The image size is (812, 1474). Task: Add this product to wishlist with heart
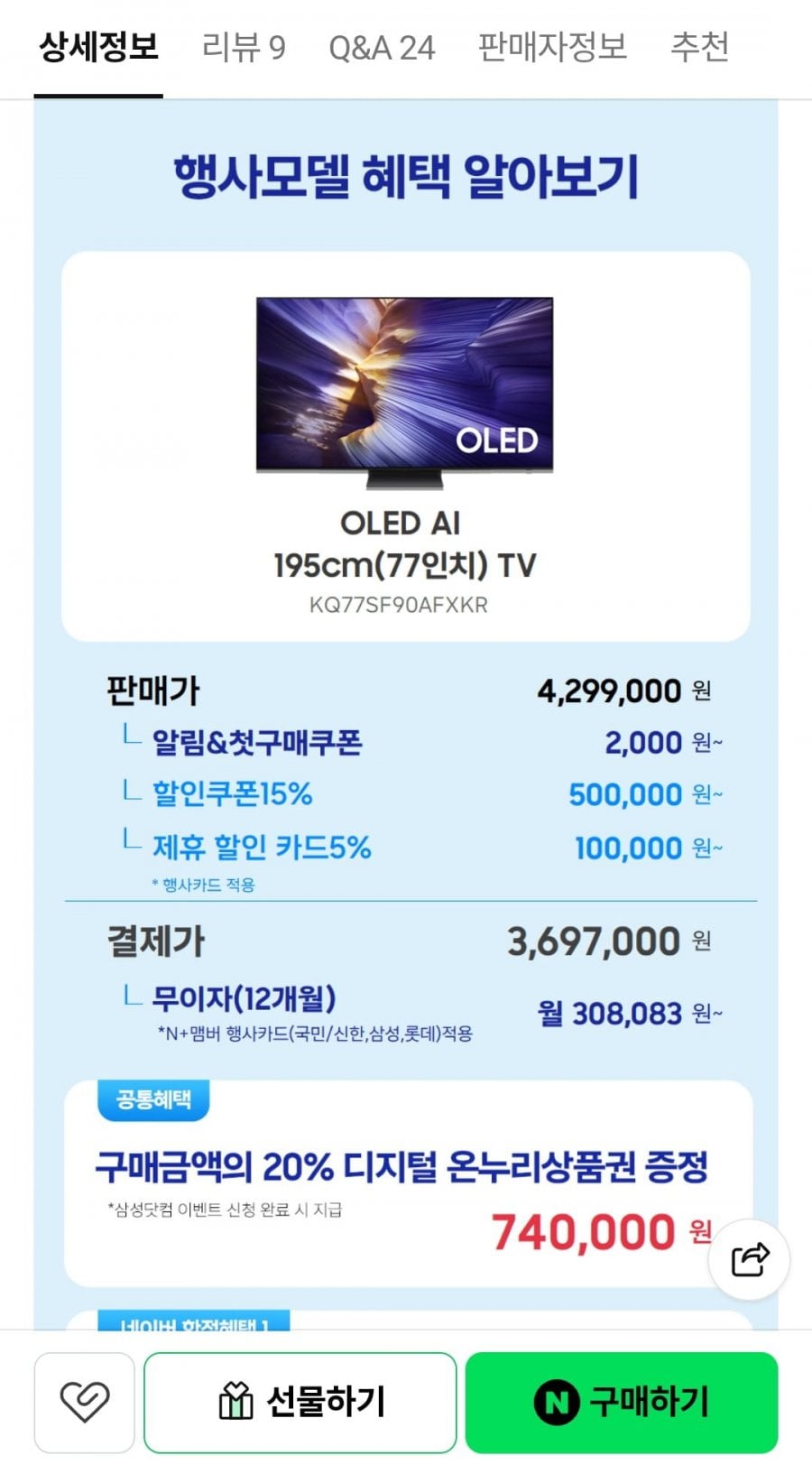point(85,1402)
